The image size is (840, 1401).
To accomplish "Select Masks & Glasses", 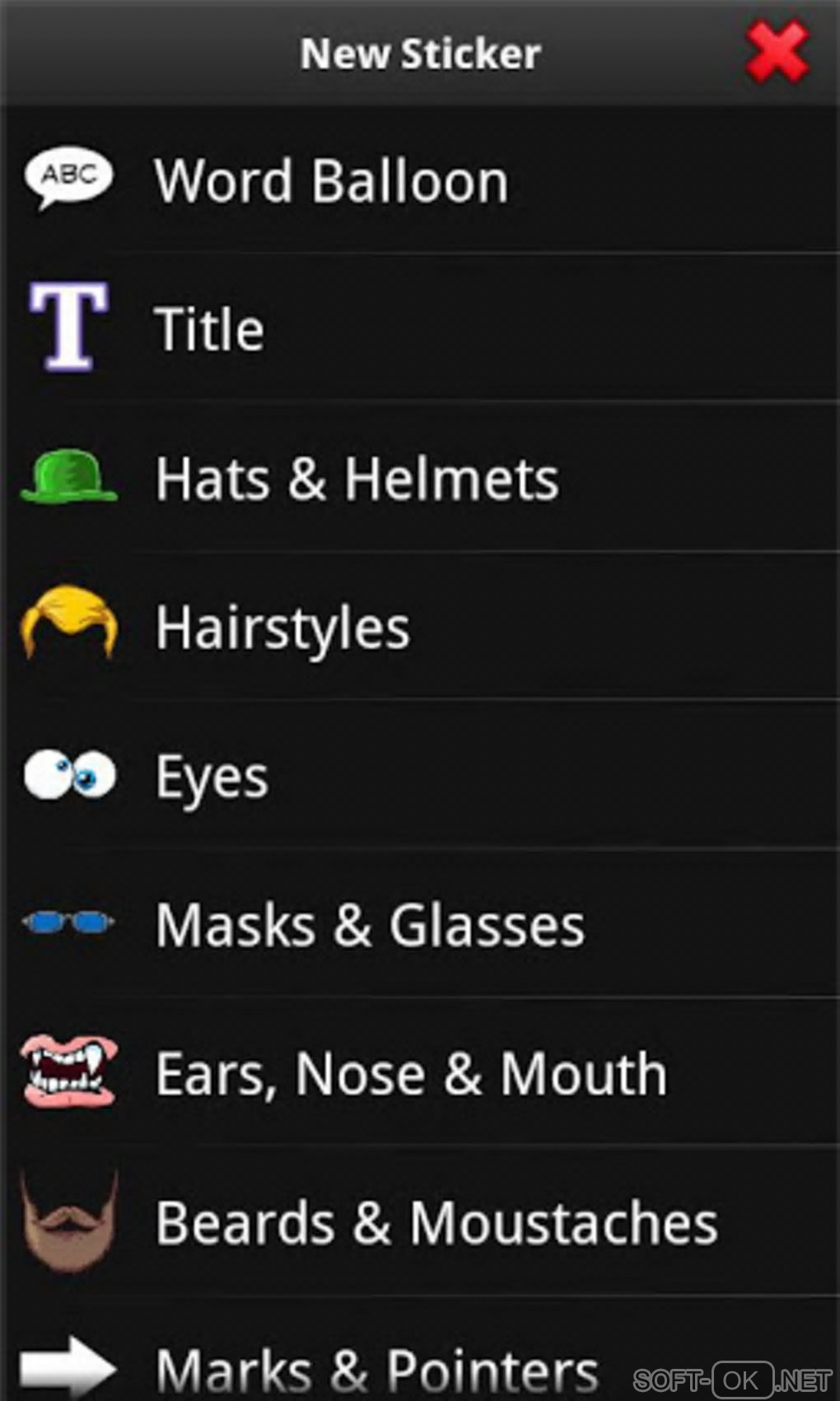I will pos(370,925).
